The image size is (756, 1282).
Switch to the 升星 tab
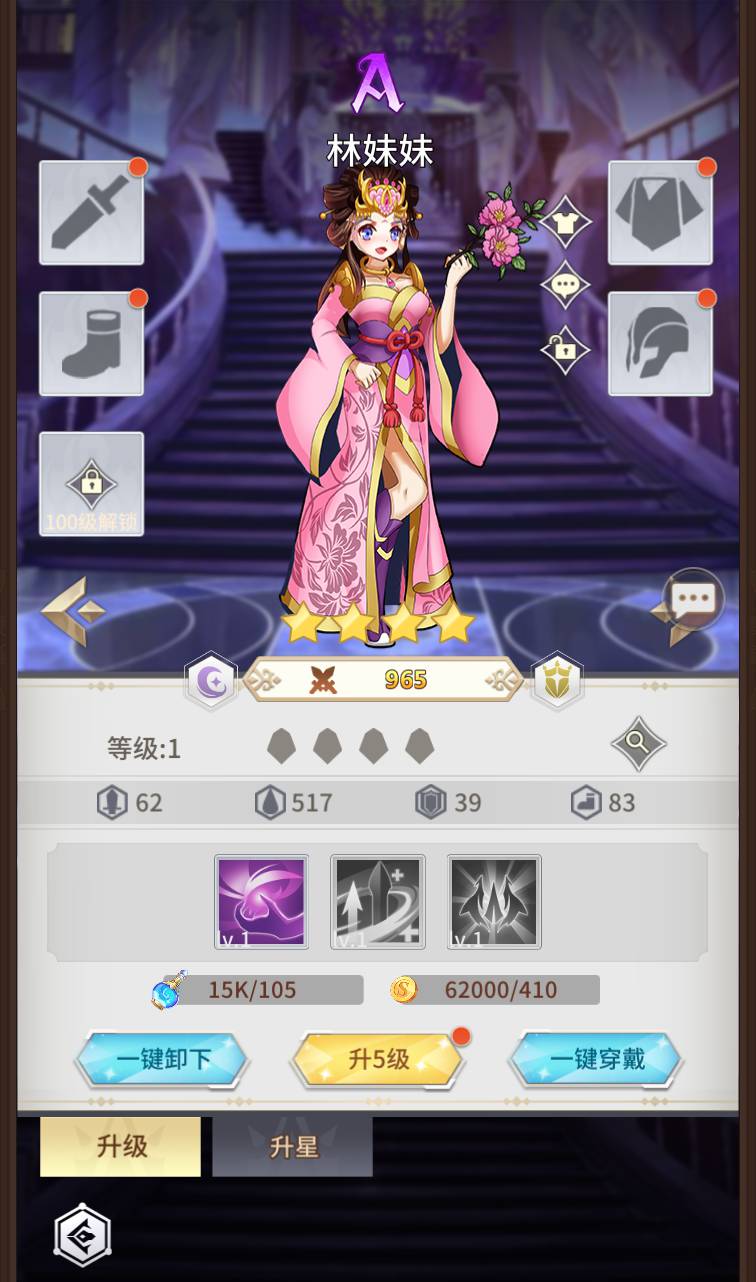[293, 1147]
